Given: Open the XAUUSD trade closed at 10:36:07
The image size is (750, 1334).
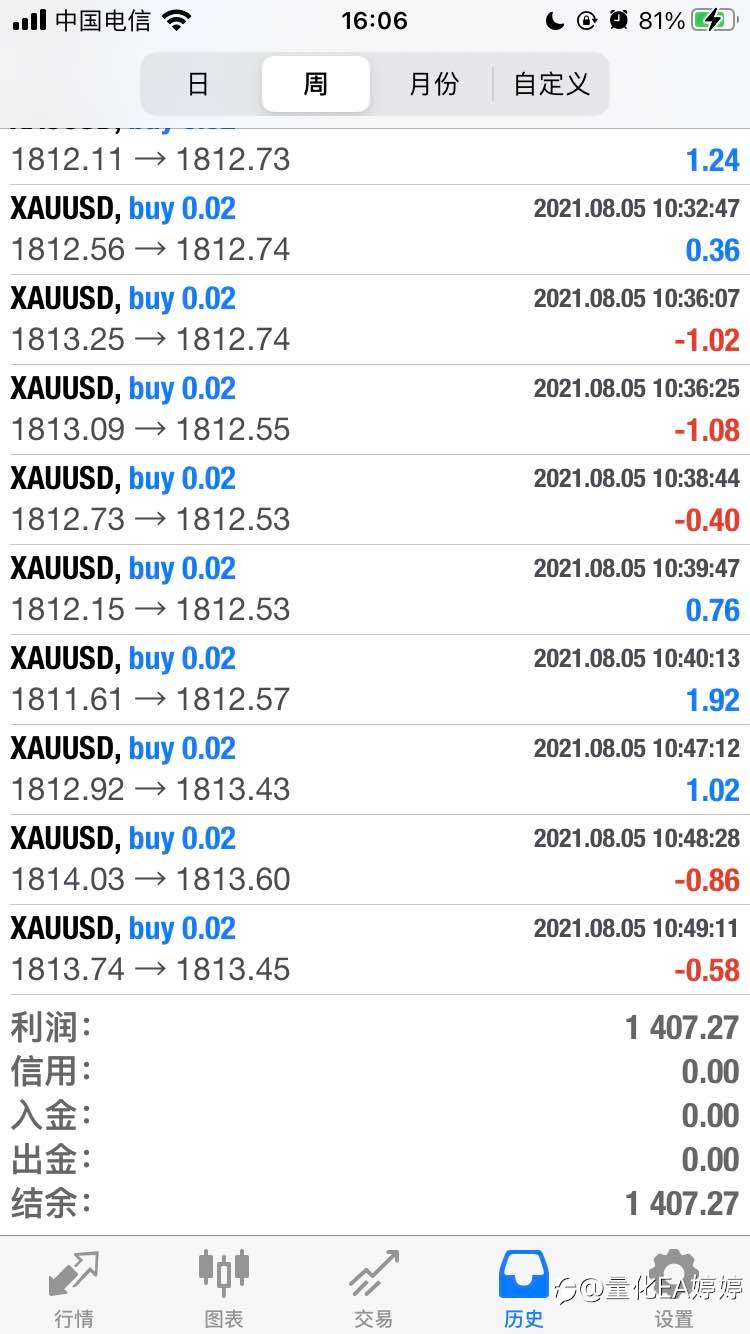Looking at the screenshot, I should 375,320.
